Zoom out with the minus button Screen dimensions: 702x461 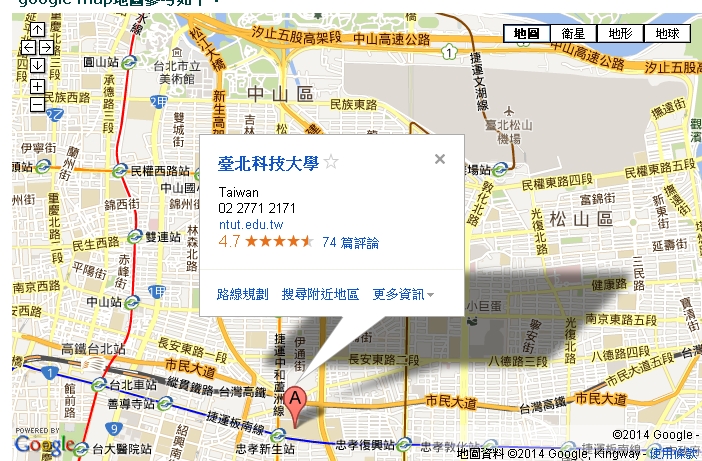[x=38, y=104]
